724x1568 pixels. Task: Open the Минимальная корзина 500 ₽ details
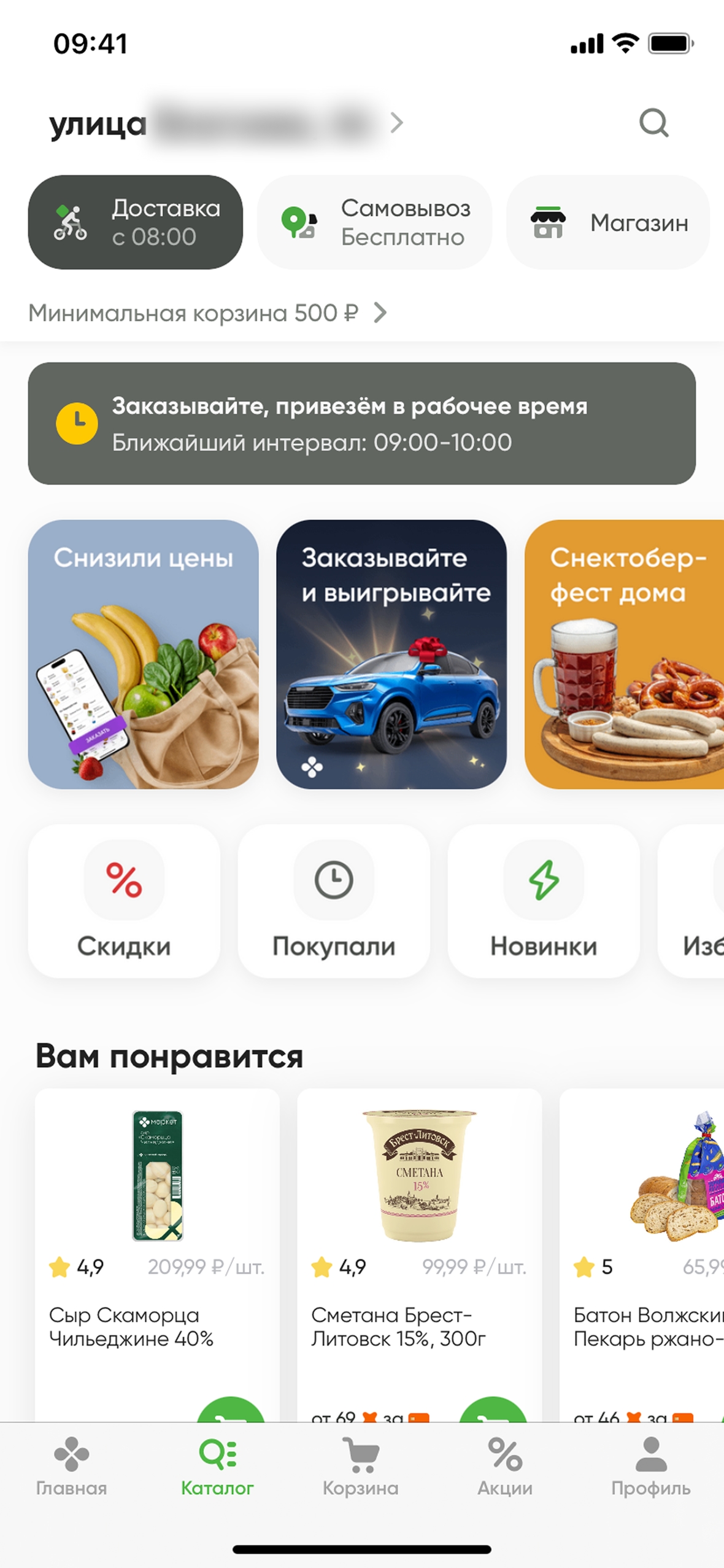(207, 313)
